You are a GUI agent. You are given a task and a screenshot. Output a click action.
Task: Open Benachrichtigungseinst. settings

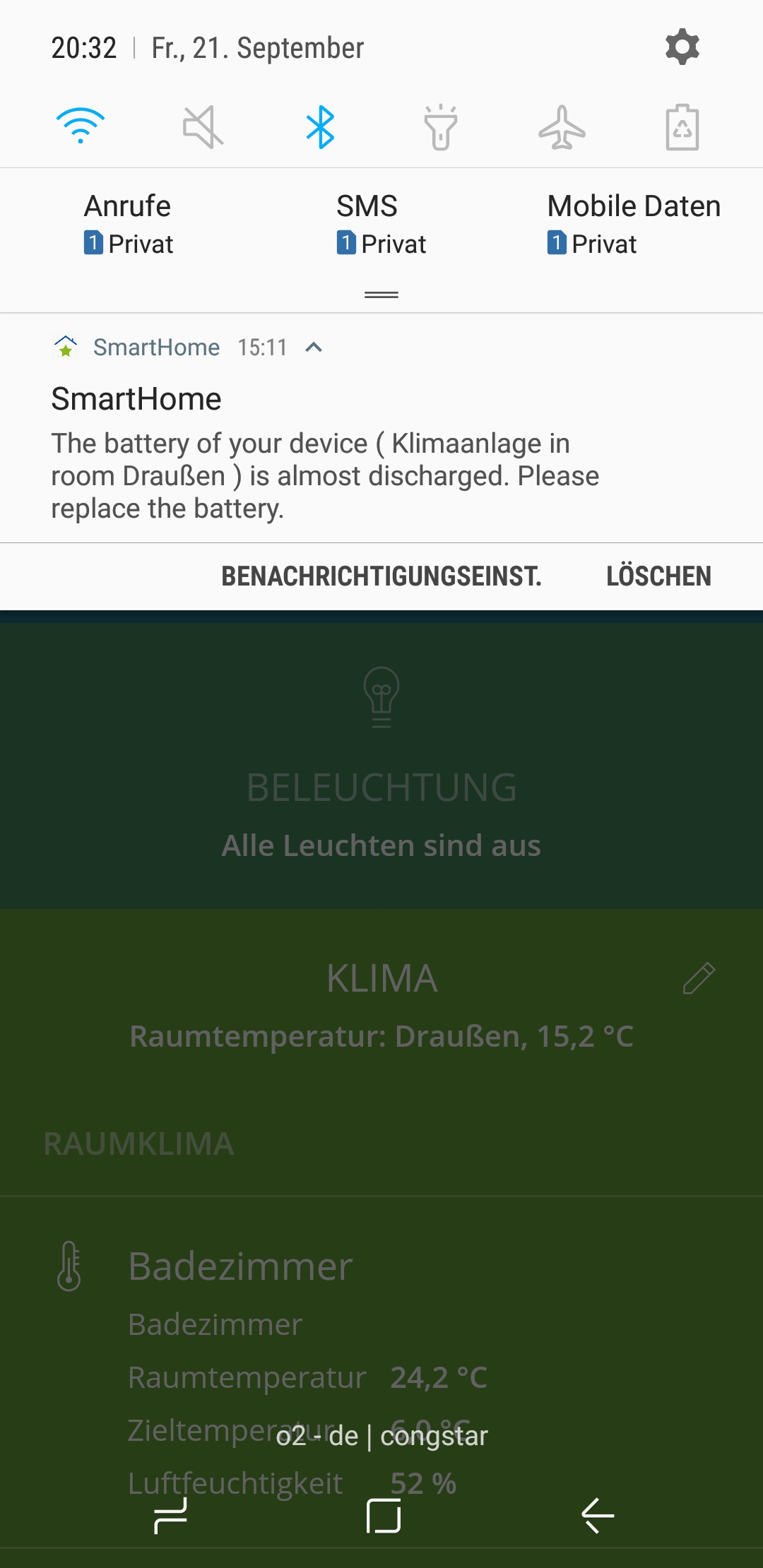click(381, 576)
